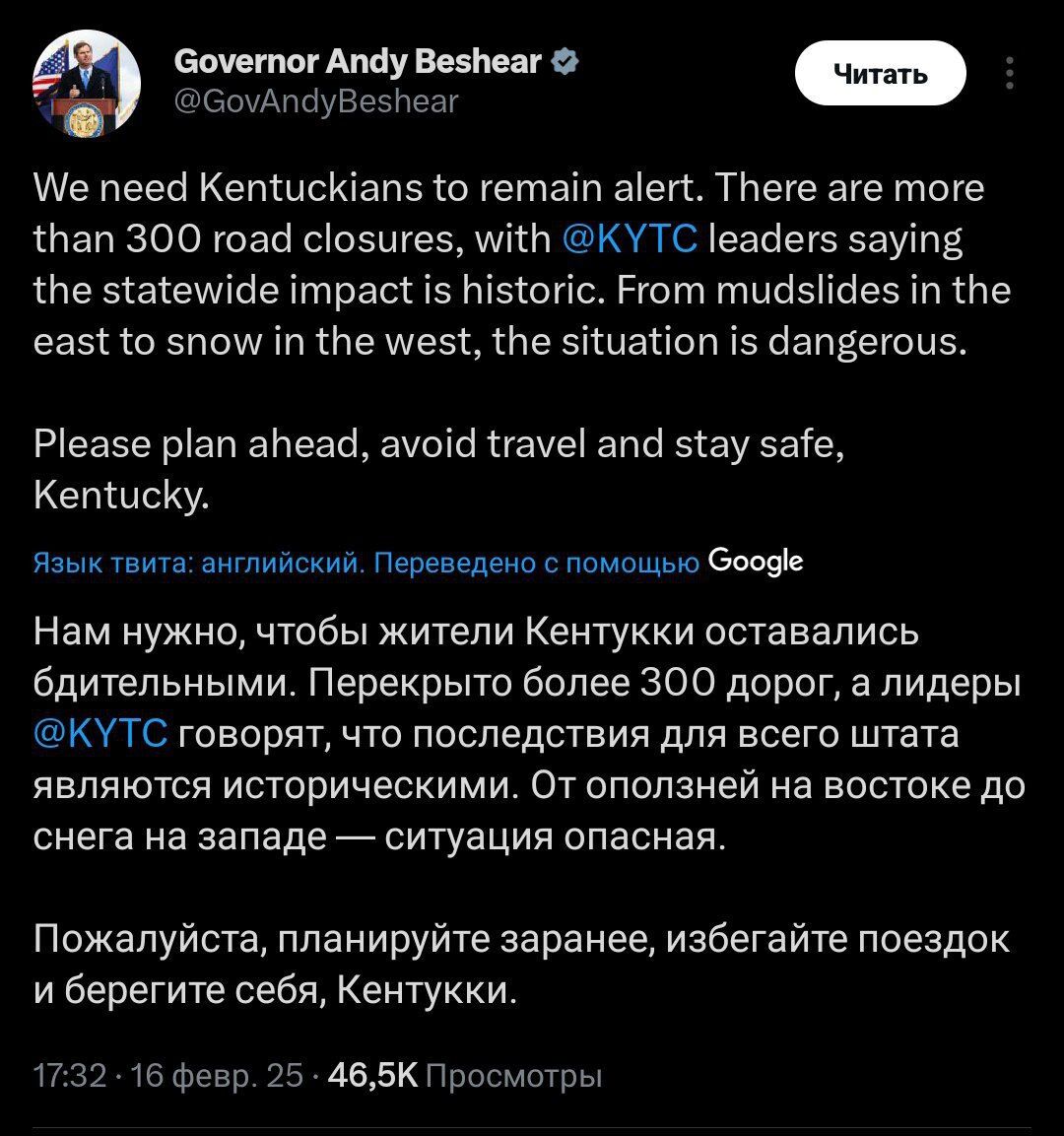Open Governor Andy Beshear's name header
The image size is (1064, 1136).
pyautogui.click(x=359, y=62)
